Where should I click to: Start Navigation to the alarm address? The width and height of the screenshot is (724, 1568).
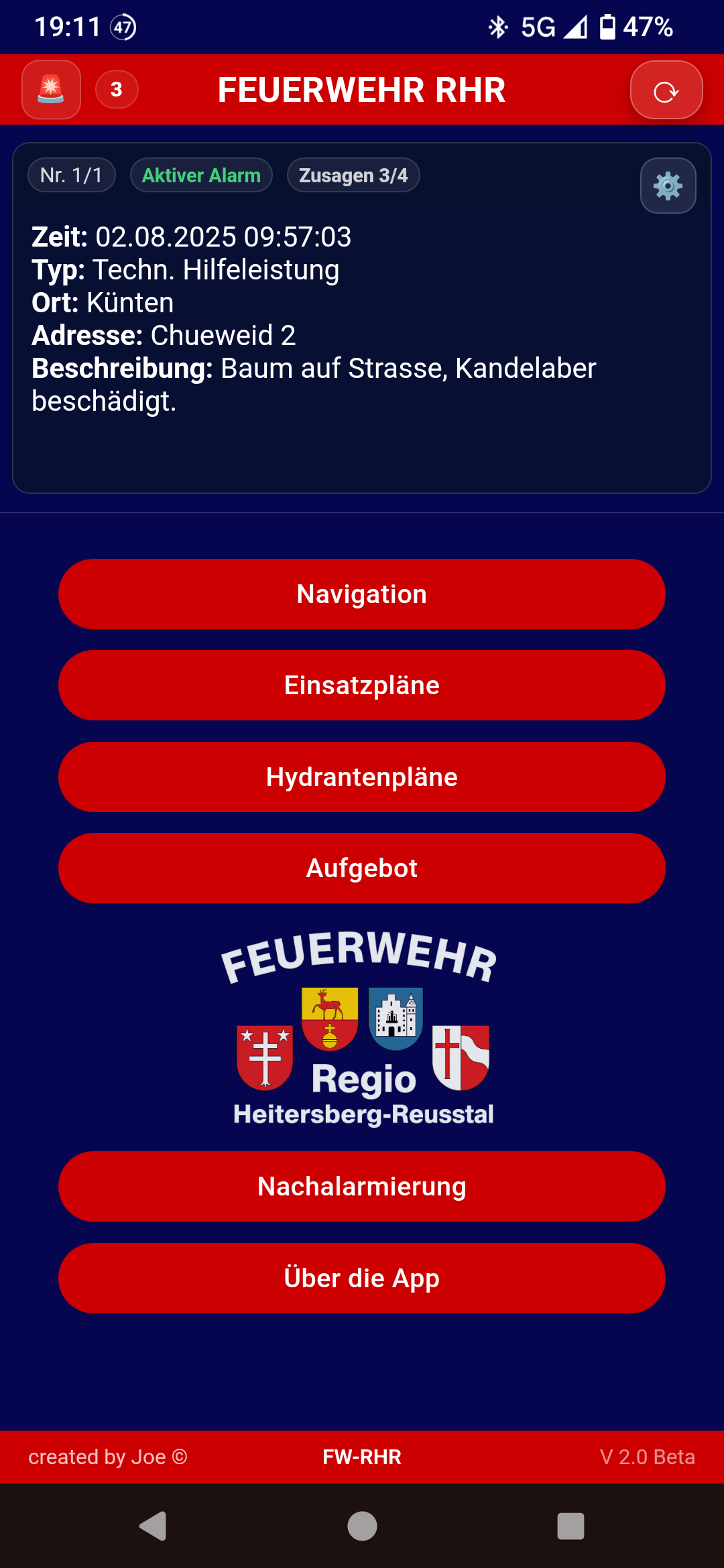pos(362,594)
